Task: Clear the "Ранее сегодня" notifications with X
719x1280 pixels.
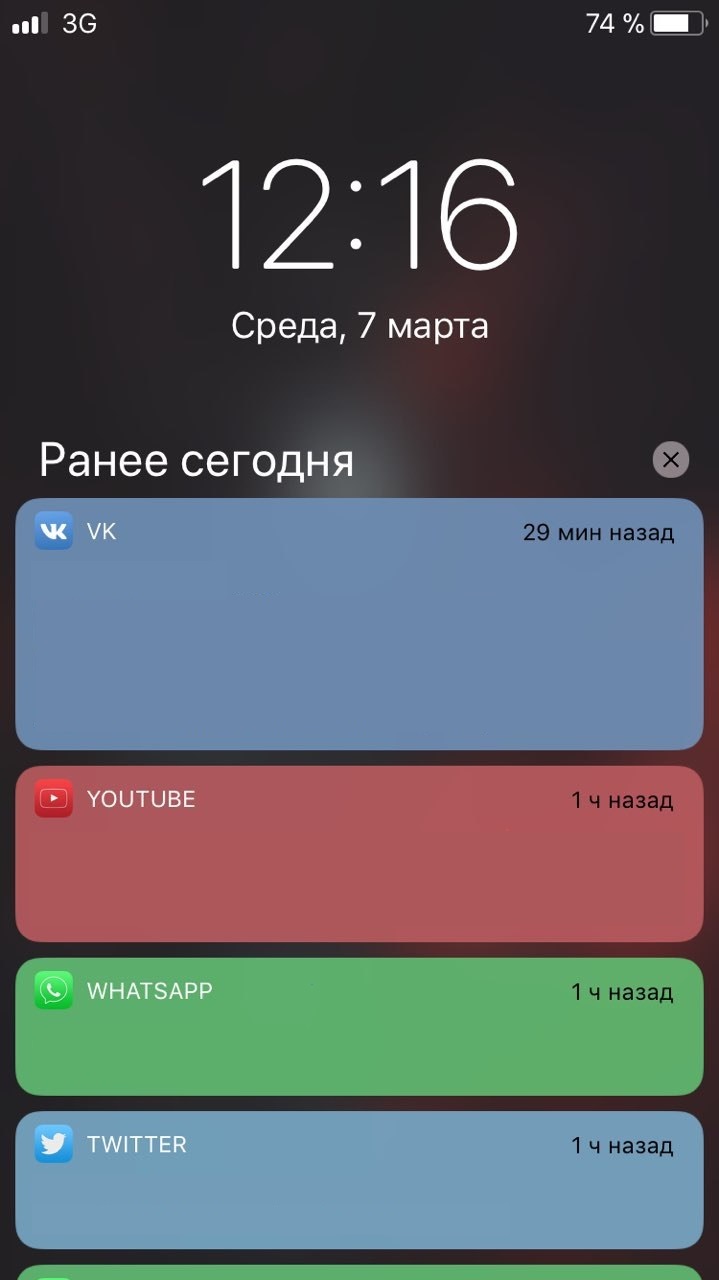Action: point(670,460)
